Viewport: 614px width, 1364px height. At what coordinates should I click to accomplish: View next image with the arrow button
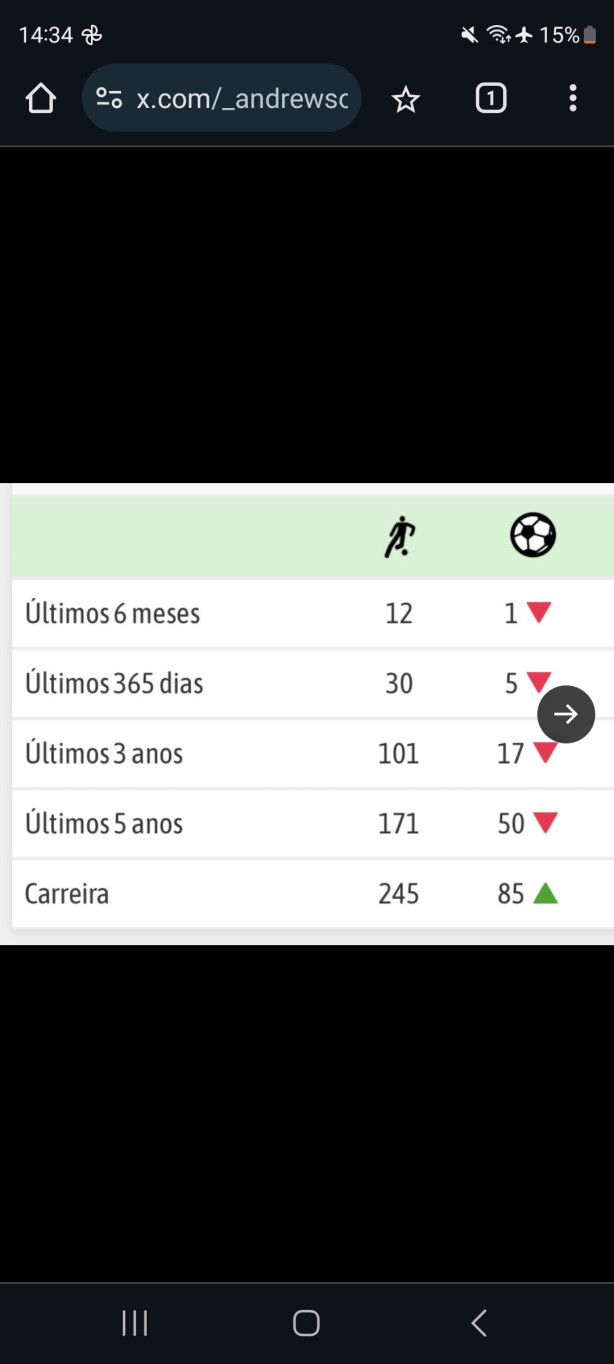566,714
